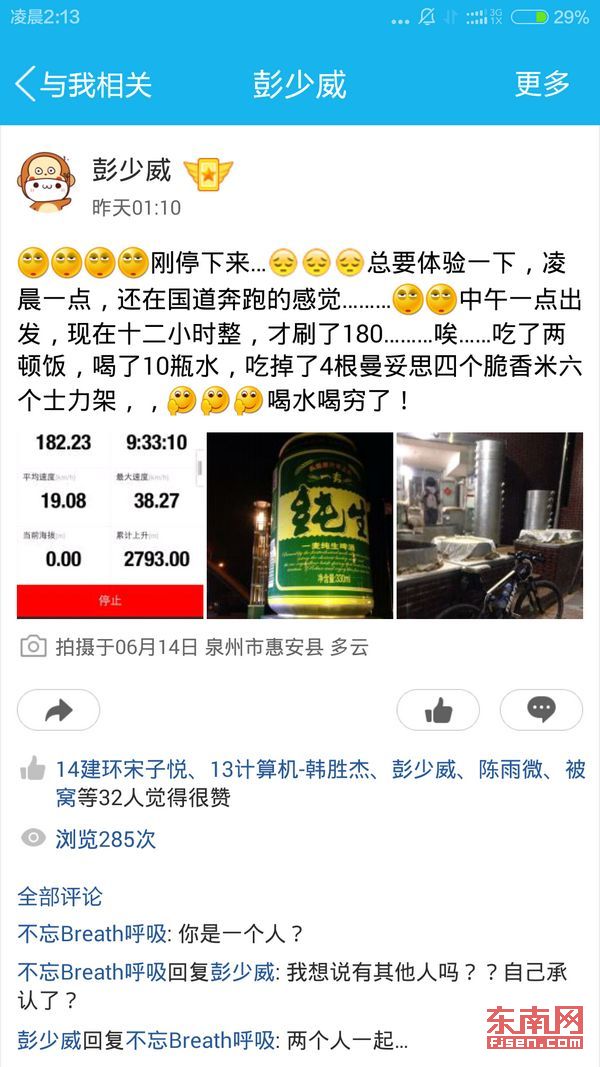Open the photo of the parked bicycle
Screen dimensions: 600x1067
[x=489, y=525]
